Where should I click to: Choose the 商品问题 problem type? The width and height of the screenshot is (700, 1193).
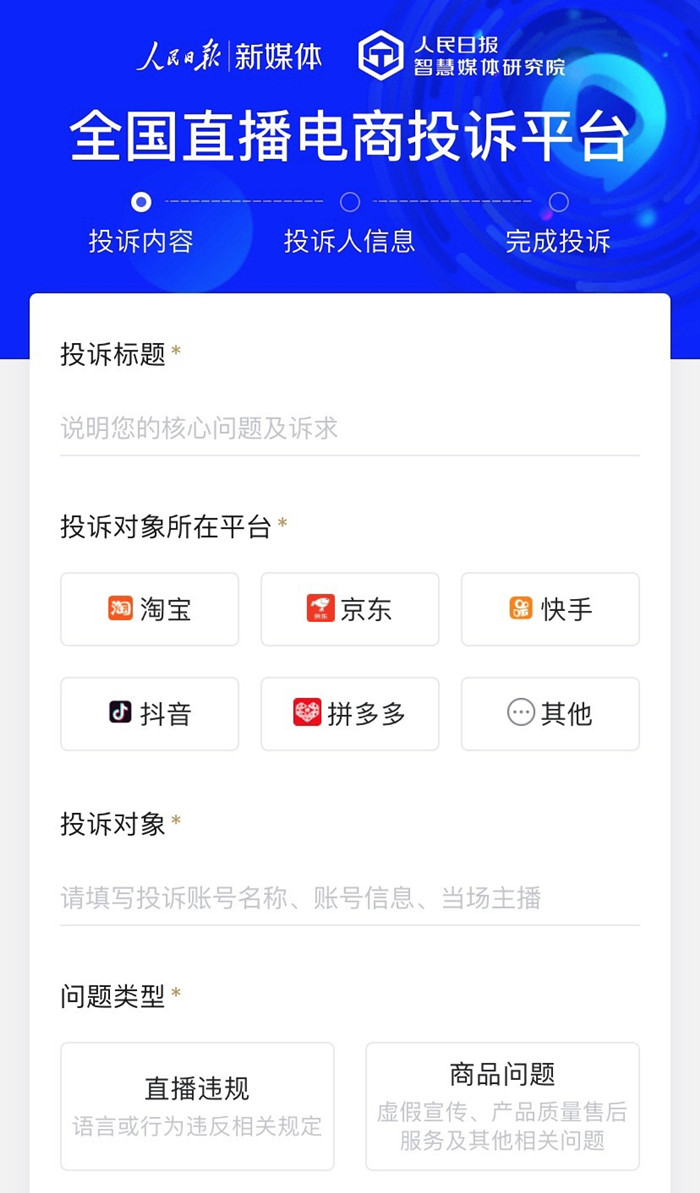(502, 1106)
